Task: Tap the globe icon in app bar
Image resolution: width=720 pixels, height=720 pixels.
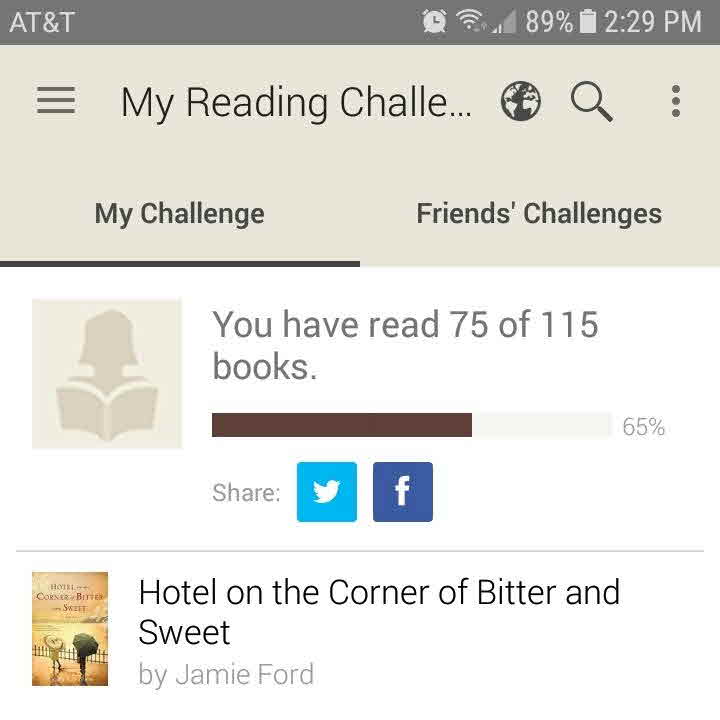Action: [520, 102]
